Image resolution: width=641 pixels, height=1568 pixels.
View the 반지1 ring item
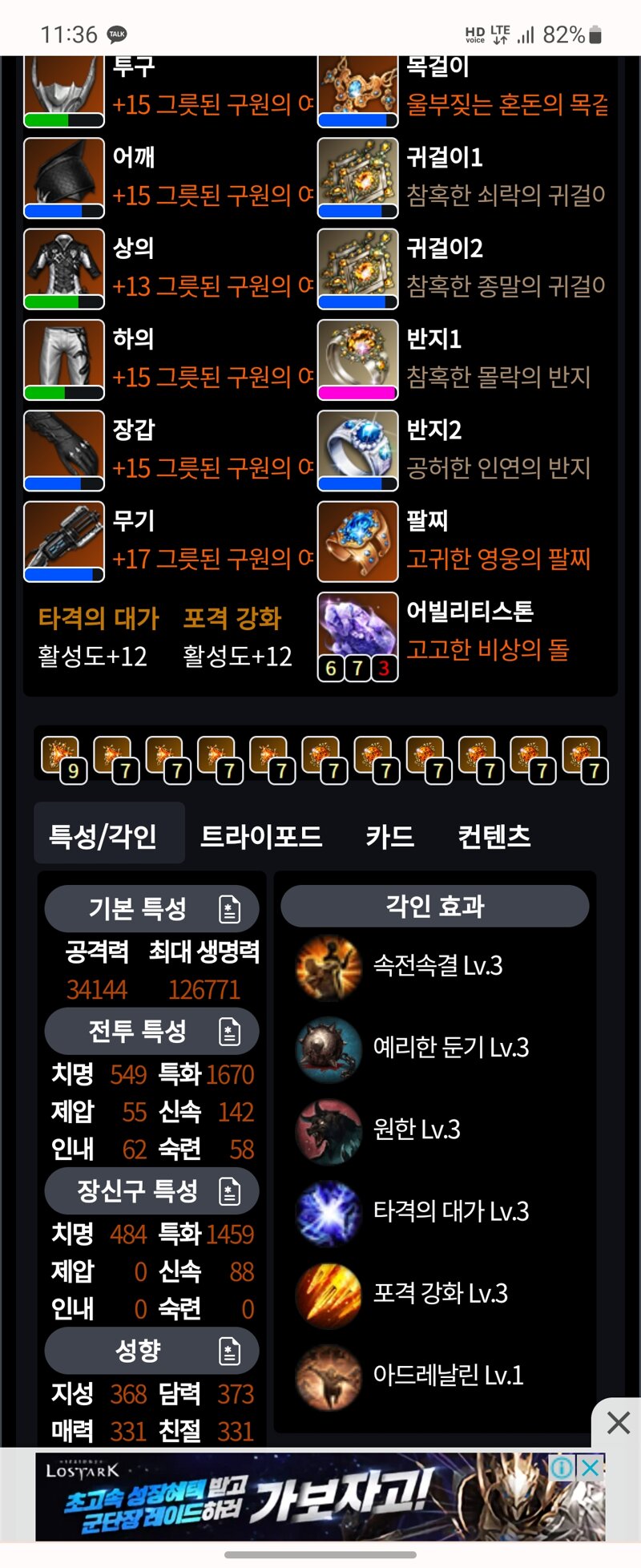pyautogui.click(x=358, y=359)
